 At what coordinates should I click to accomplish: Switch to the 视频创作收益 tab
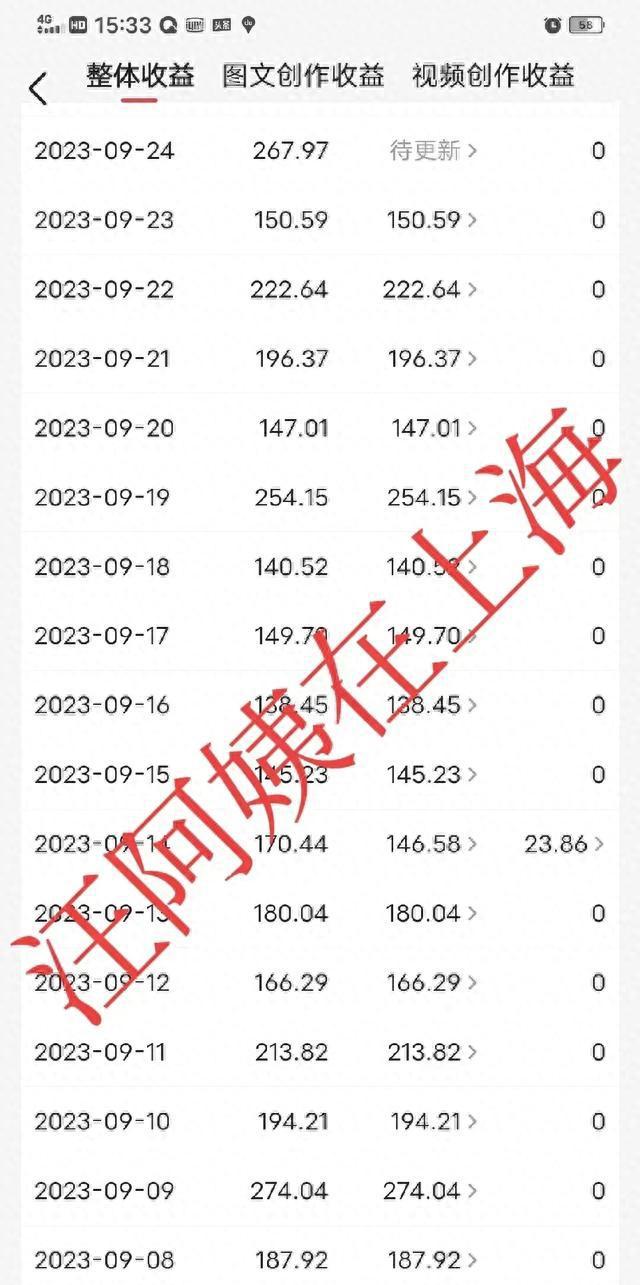tap(493, 76)
